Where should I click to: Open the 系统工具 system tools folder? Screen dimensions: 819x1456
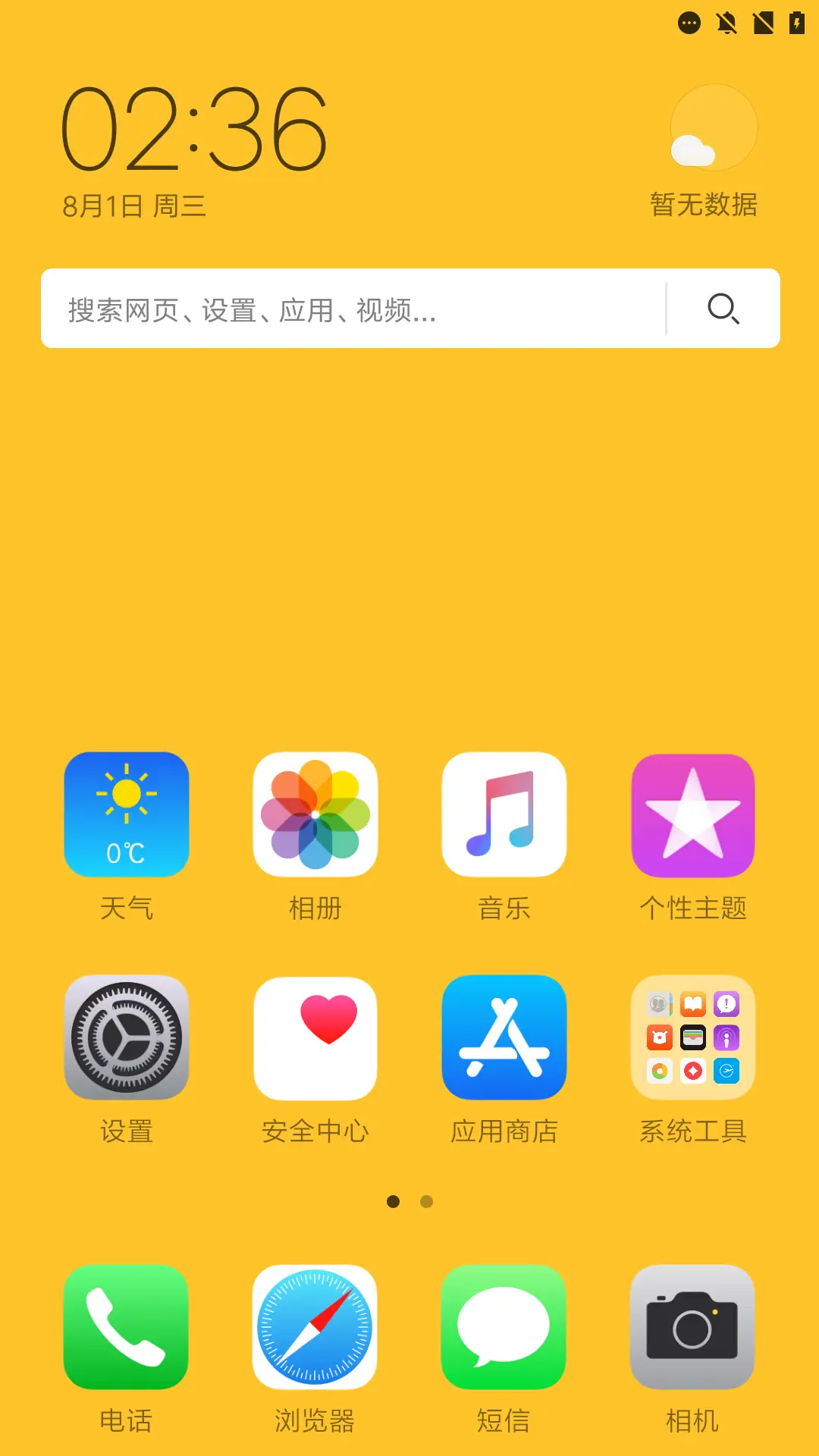[x=692, y=1038]
